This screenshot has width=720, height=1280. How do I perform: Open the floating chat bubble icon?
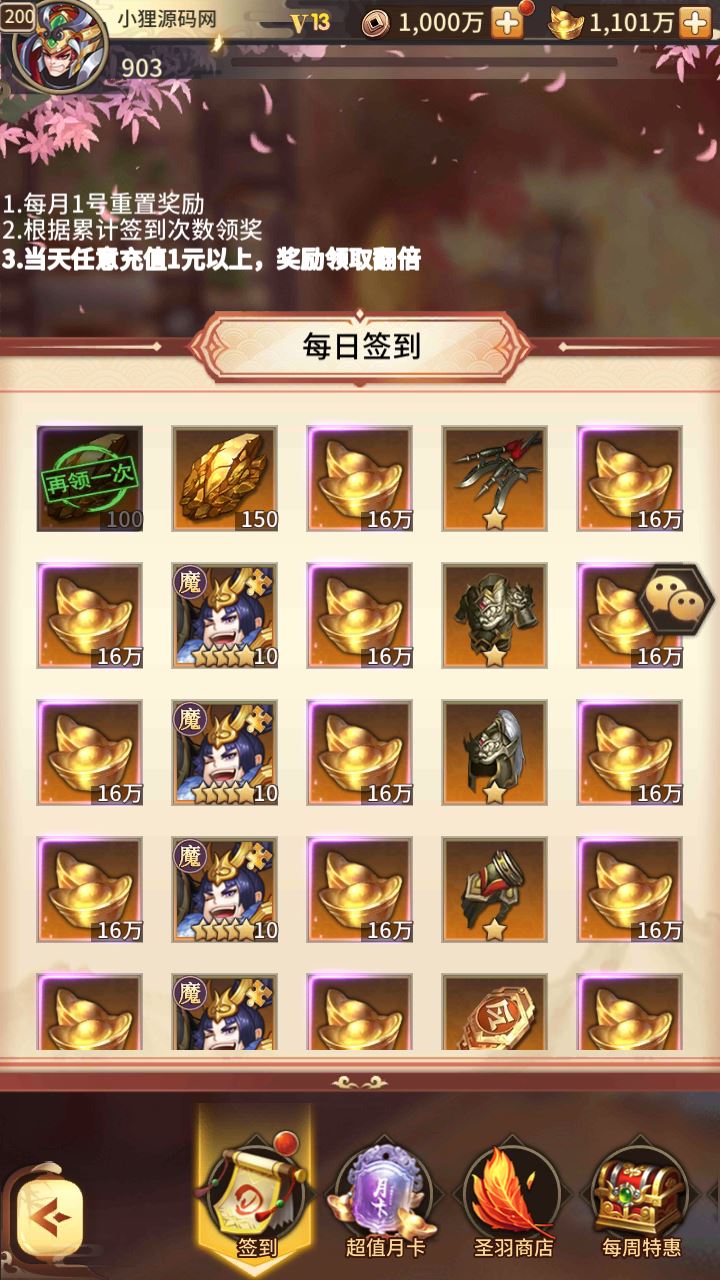pos(676,601)
